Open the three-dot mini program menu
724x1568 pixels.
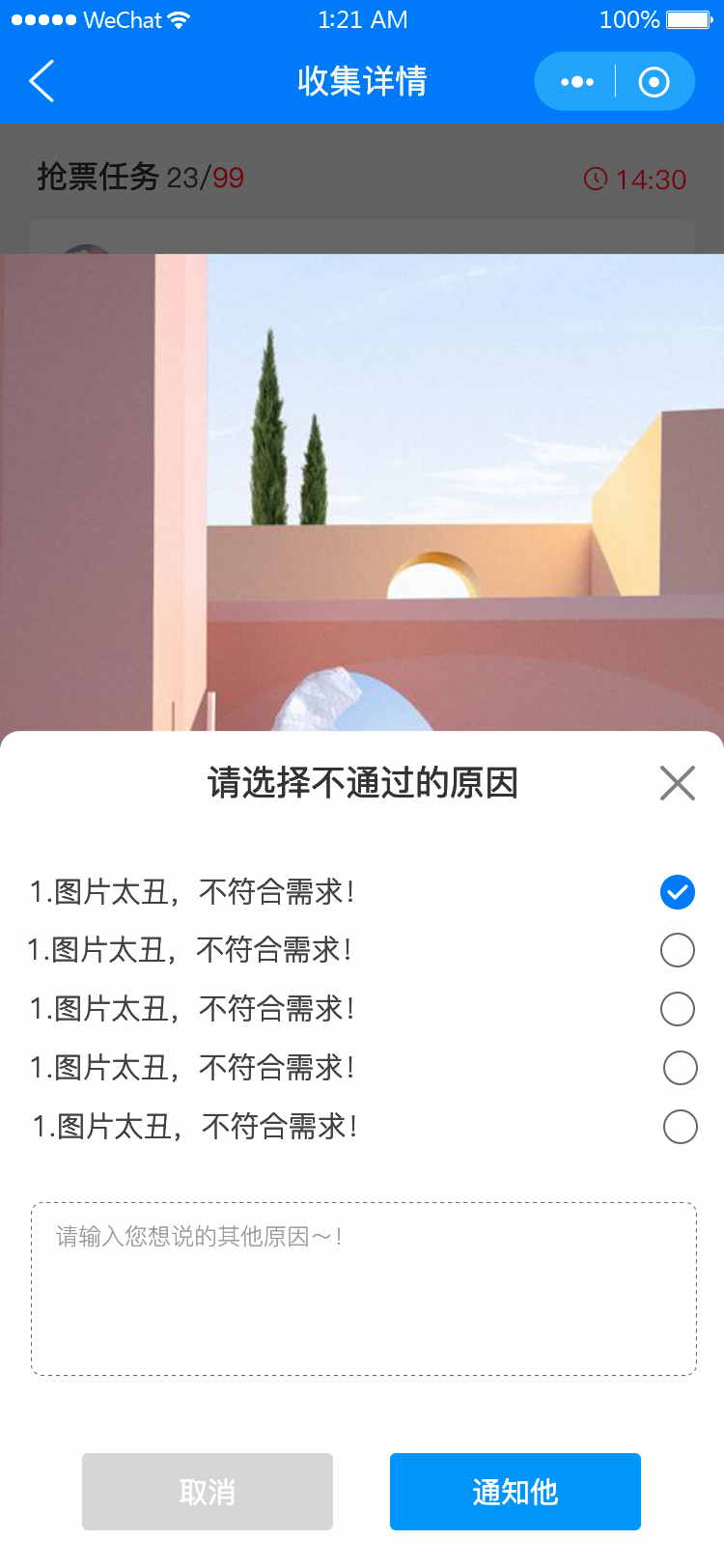[x=577, y=82]
